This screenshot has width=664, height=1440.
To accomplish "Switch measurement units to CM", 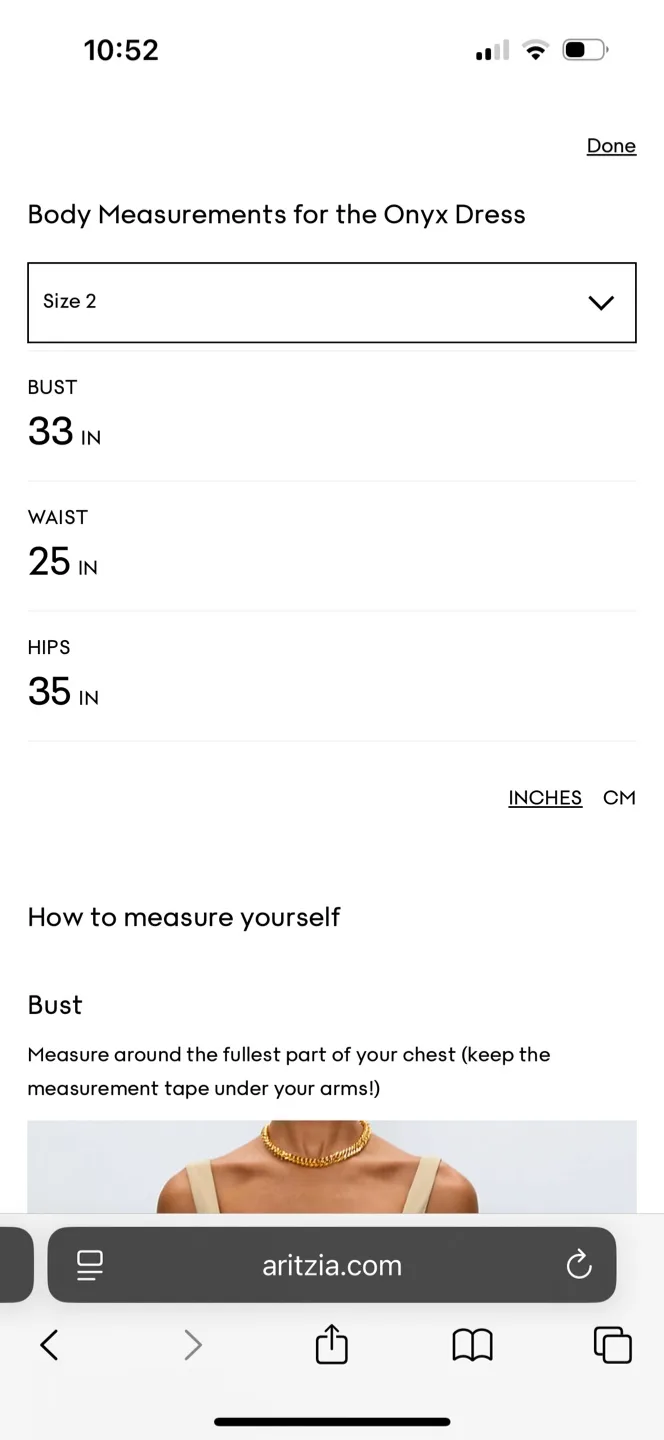I will (619, 798).
